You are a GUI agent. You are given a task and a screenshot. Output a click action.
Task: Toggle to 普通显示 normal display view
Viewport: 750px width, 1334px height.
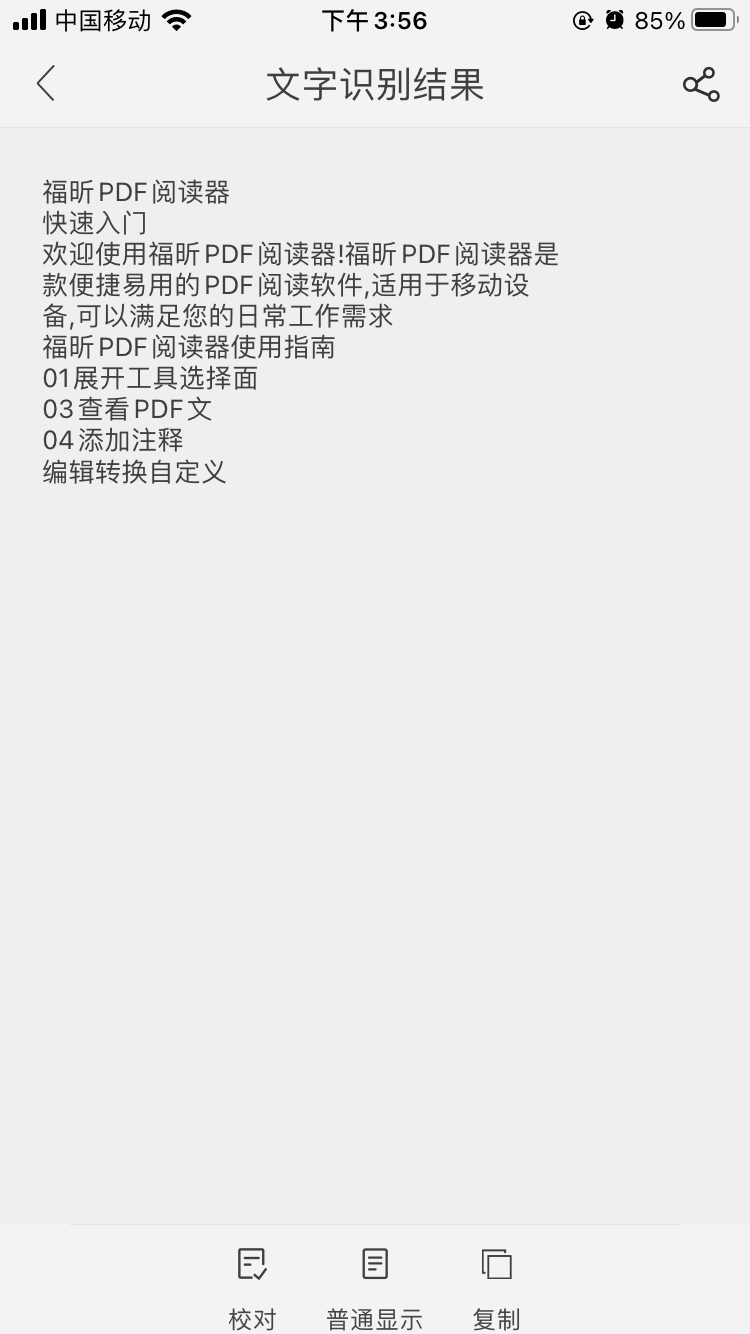[x=373, y=1280]
